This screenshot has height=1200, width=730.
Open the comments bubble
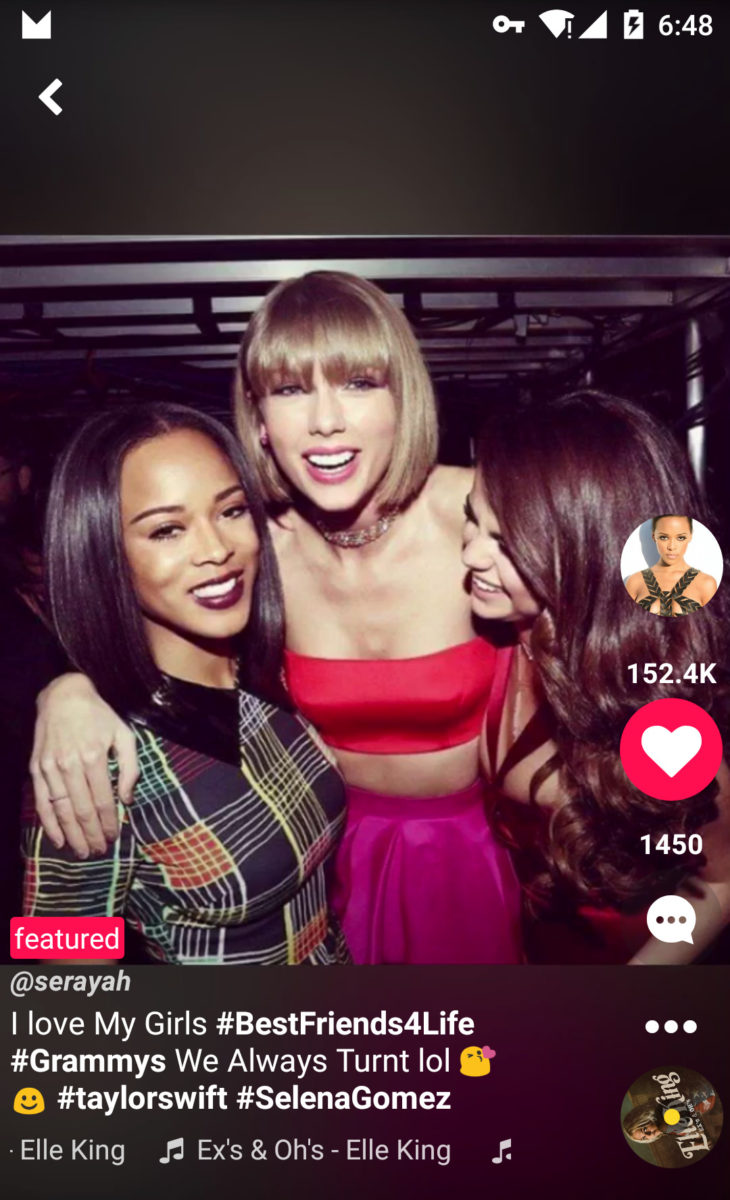[670, 919]
